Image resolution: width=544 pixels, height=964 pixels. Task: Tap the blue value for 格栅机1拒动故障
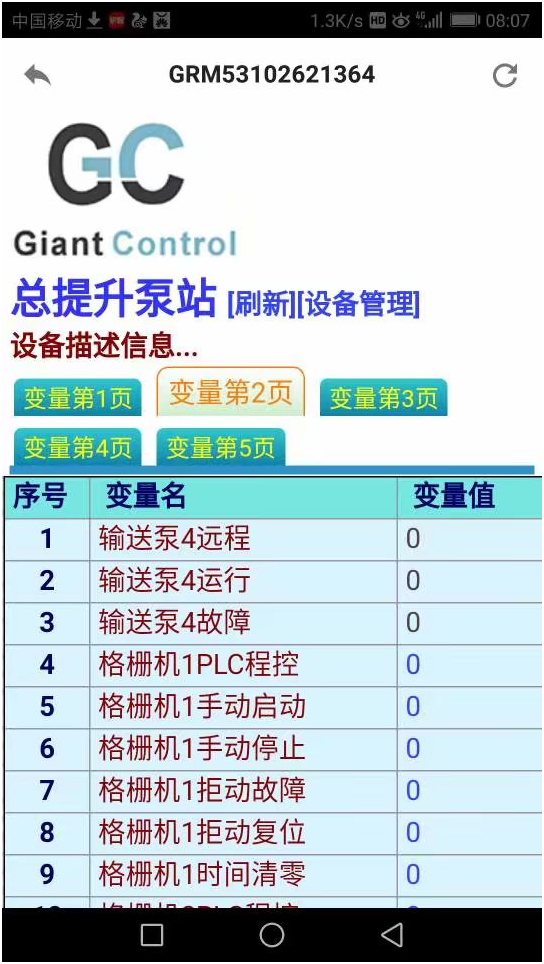pyautogui.click(x=413, y=790)
